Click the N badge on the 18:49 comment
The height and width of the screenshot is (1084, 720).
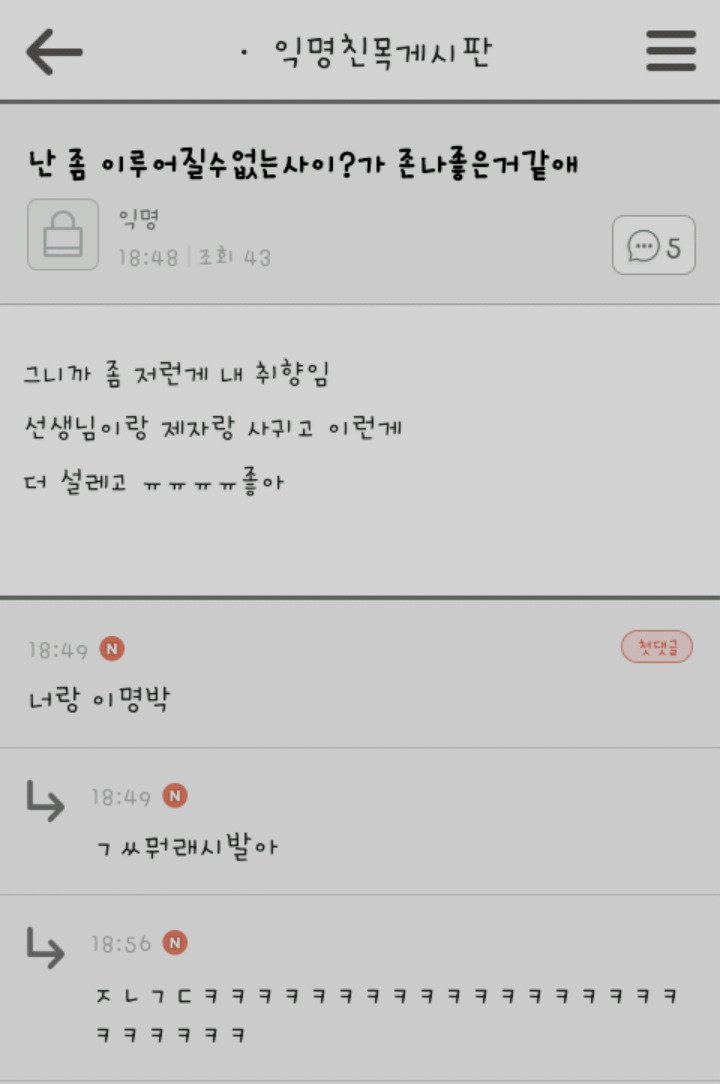(x=113, y=649)
